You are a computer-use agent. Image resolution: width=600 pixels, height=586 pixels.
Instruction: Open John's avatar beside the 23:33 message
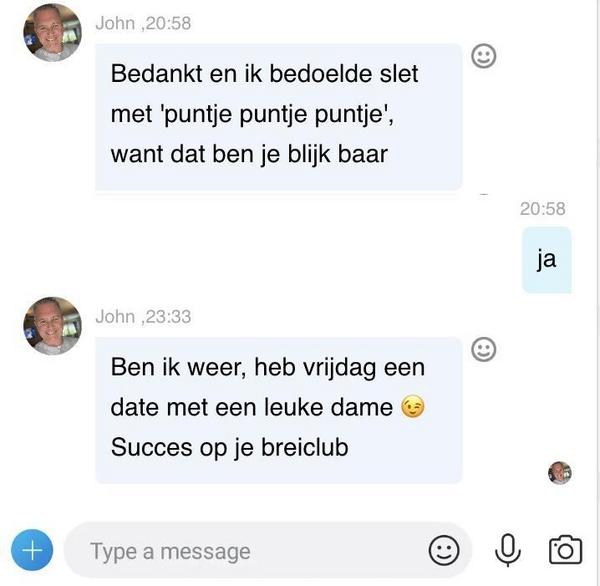[52, 325]
